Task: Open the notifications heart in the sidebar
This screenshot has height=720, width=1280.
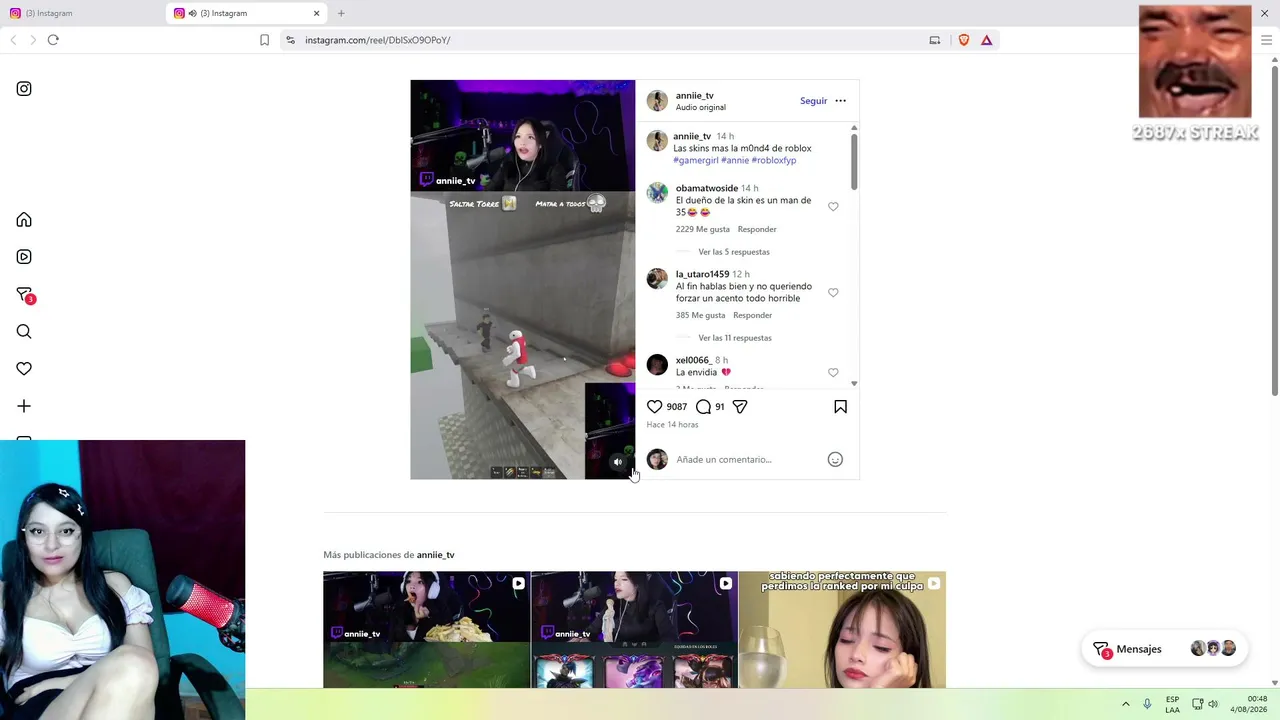Action: (x=24, y=369)
